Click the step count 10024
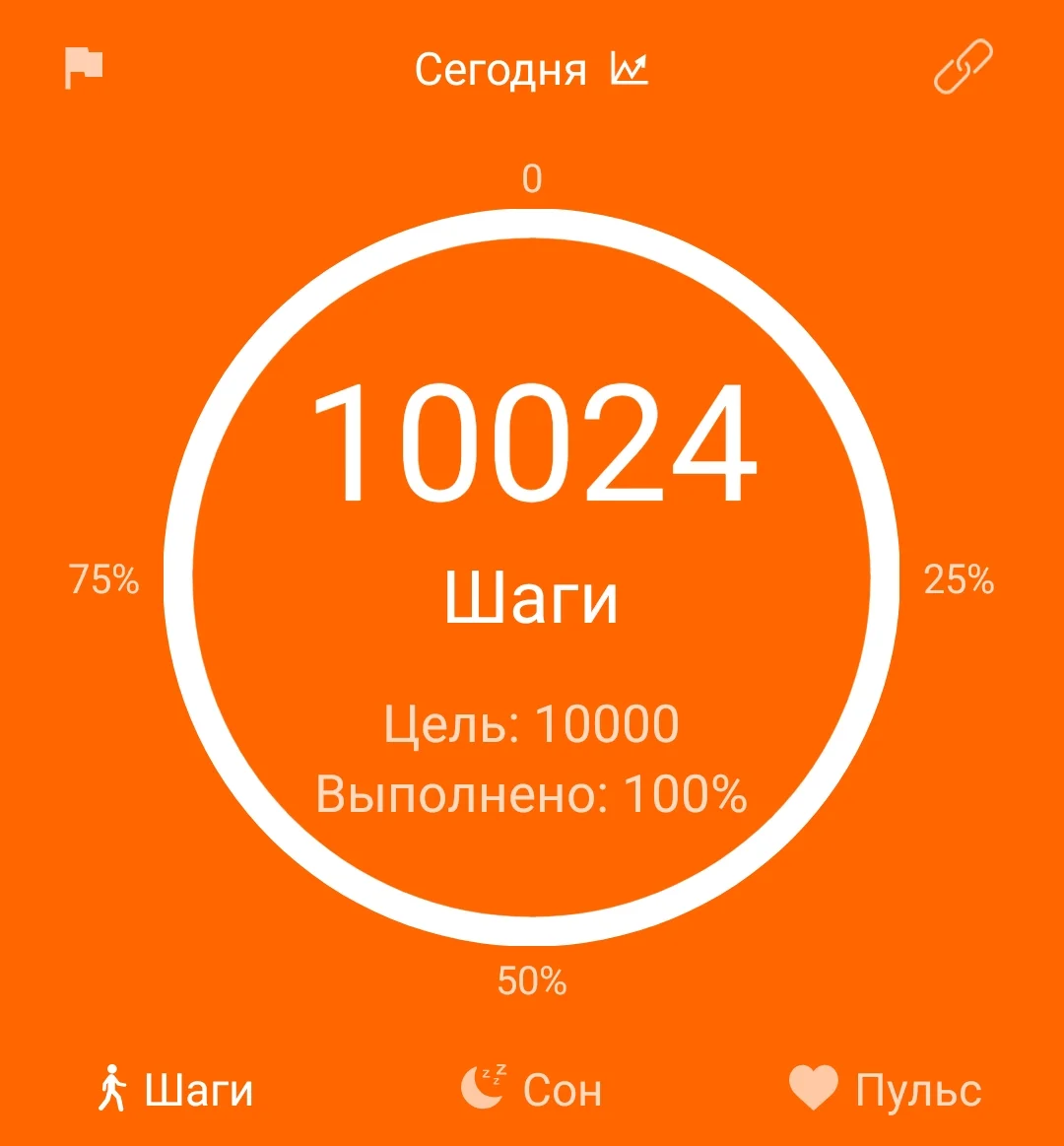 [532, 443]
